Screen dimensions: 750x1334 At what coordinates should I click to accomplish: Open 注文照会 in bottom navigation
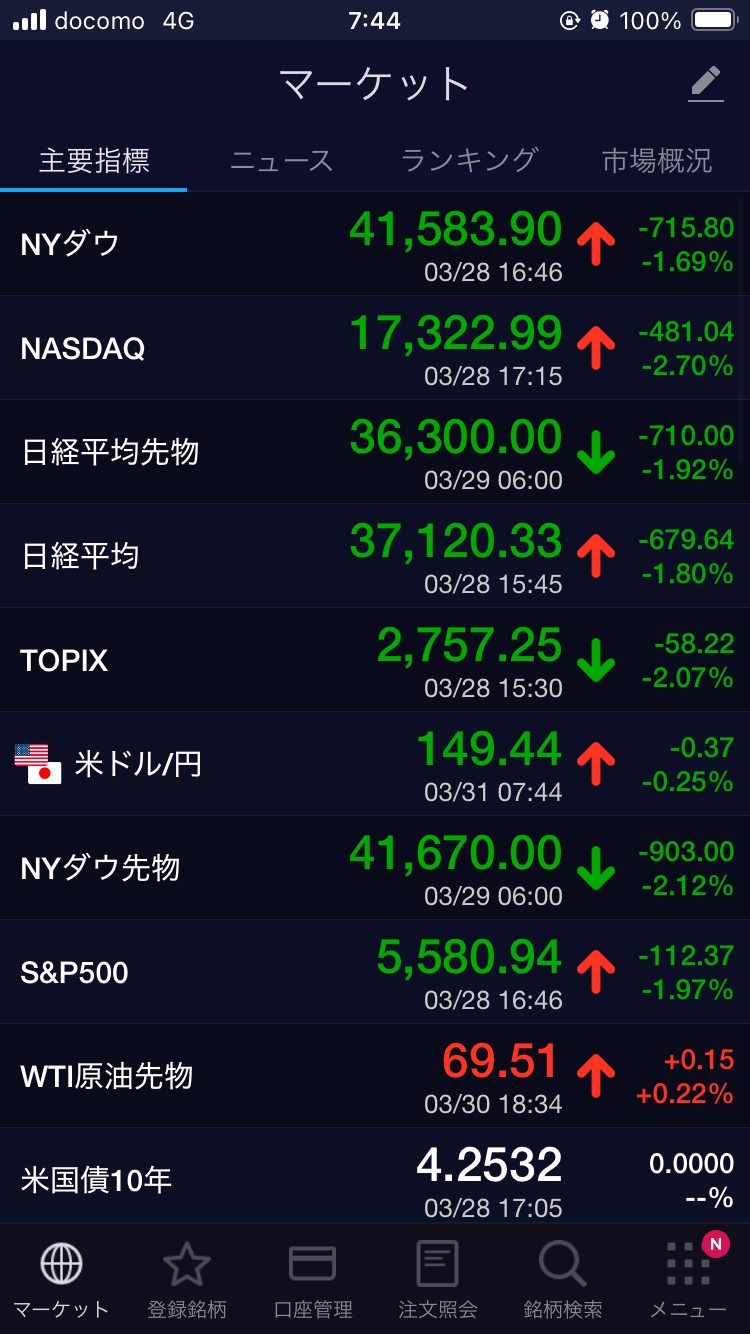438,1278
